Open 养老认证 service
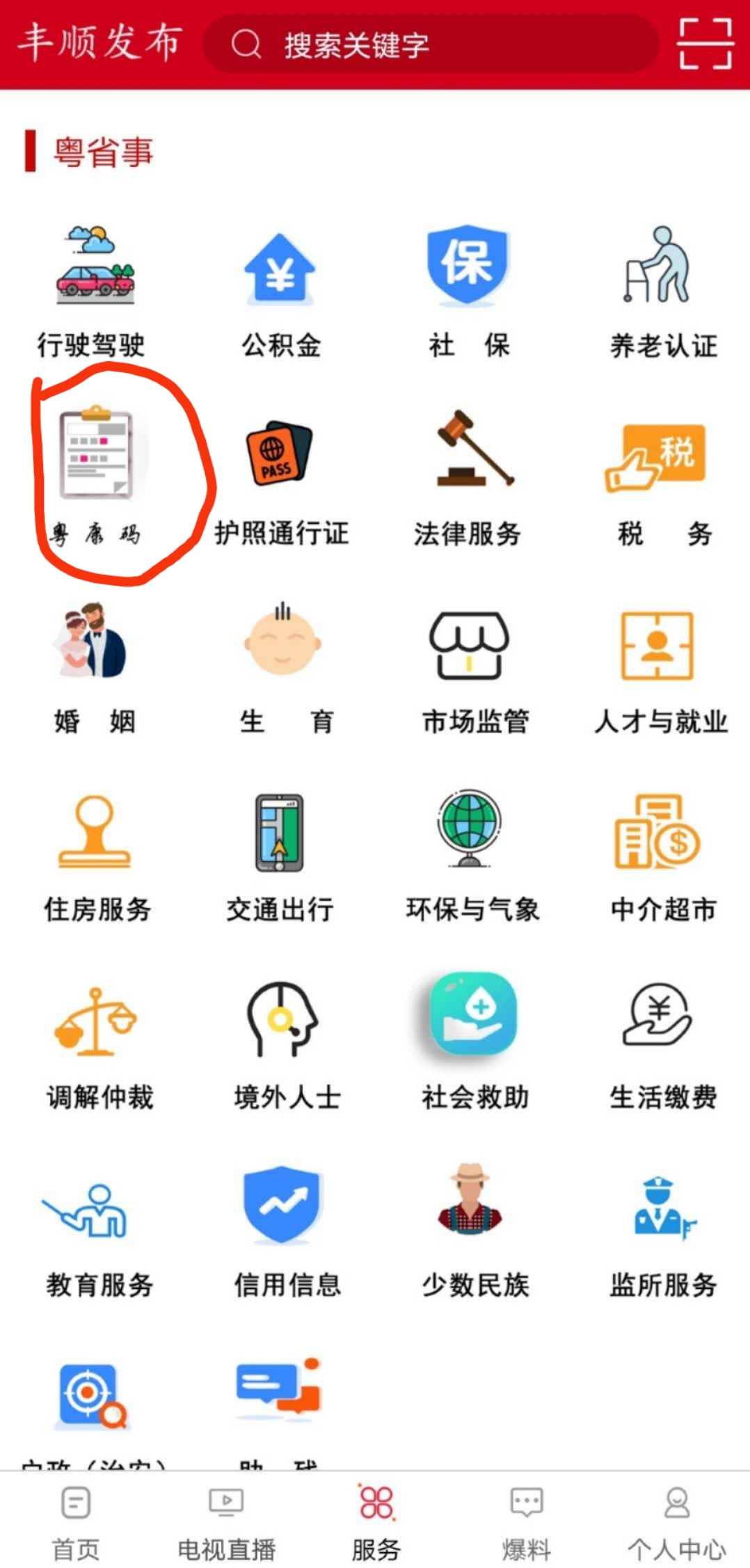The width and height of the screenshot is (750, 1568). [x=663, y=292]
